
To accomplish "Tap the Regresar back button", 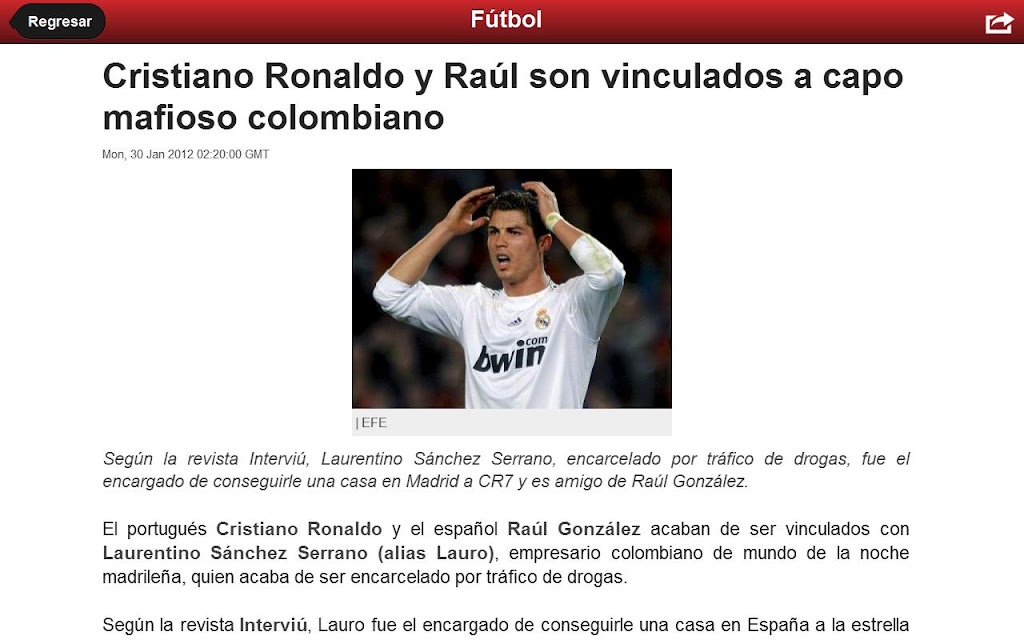I will tap(58, 21).
